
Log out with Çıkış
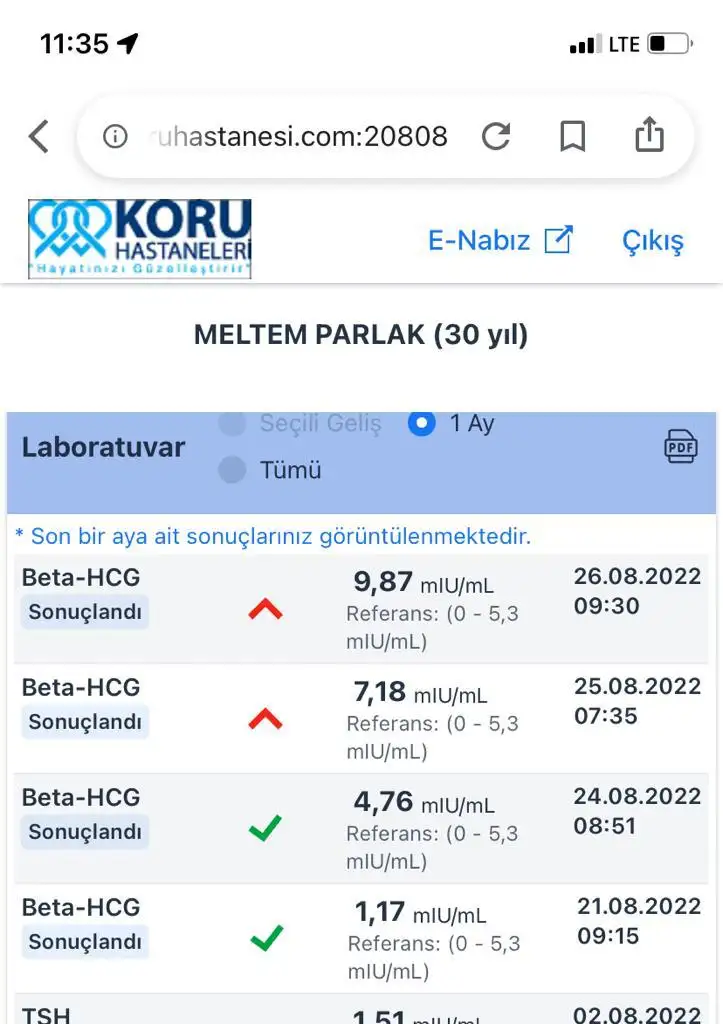653,241
